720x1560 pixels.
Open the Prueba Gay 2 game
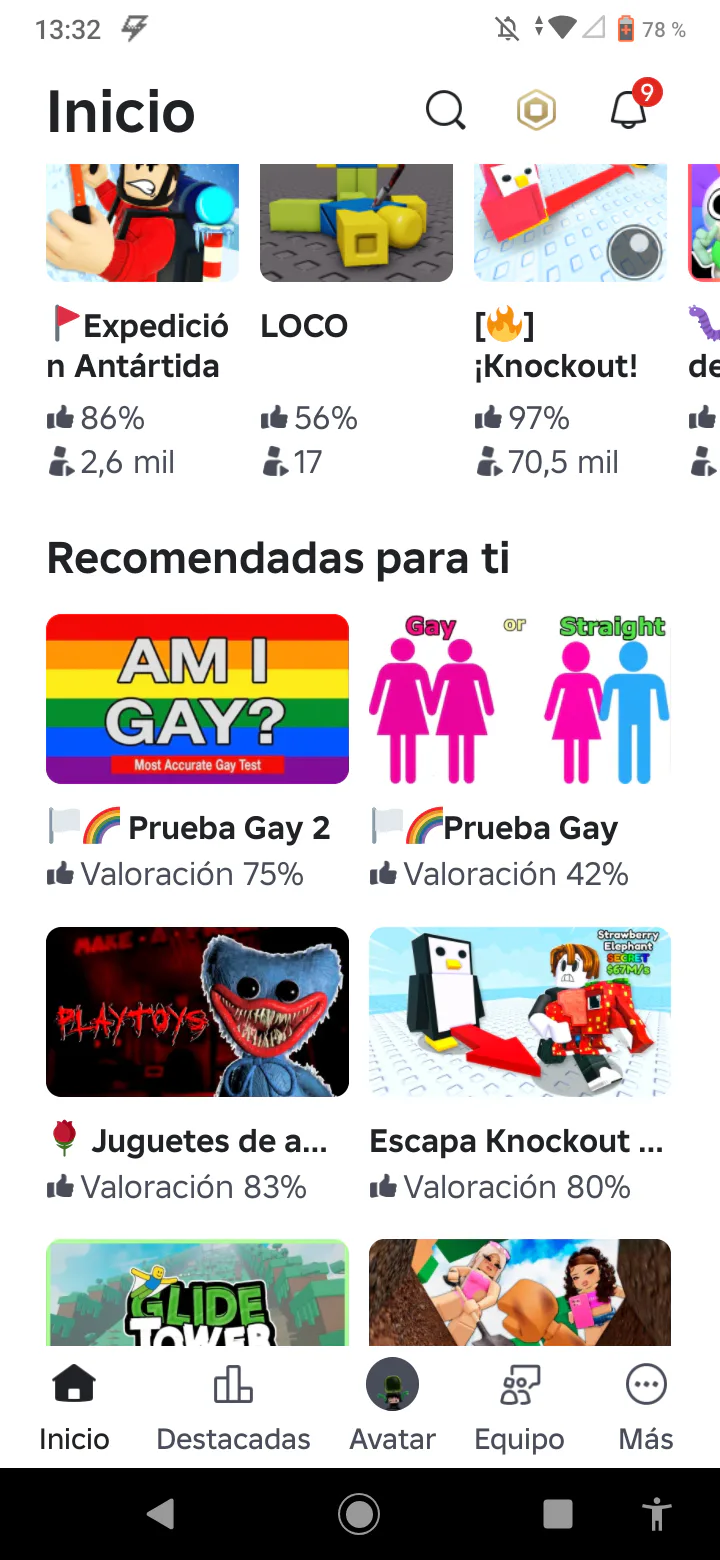tap(197, 699)
